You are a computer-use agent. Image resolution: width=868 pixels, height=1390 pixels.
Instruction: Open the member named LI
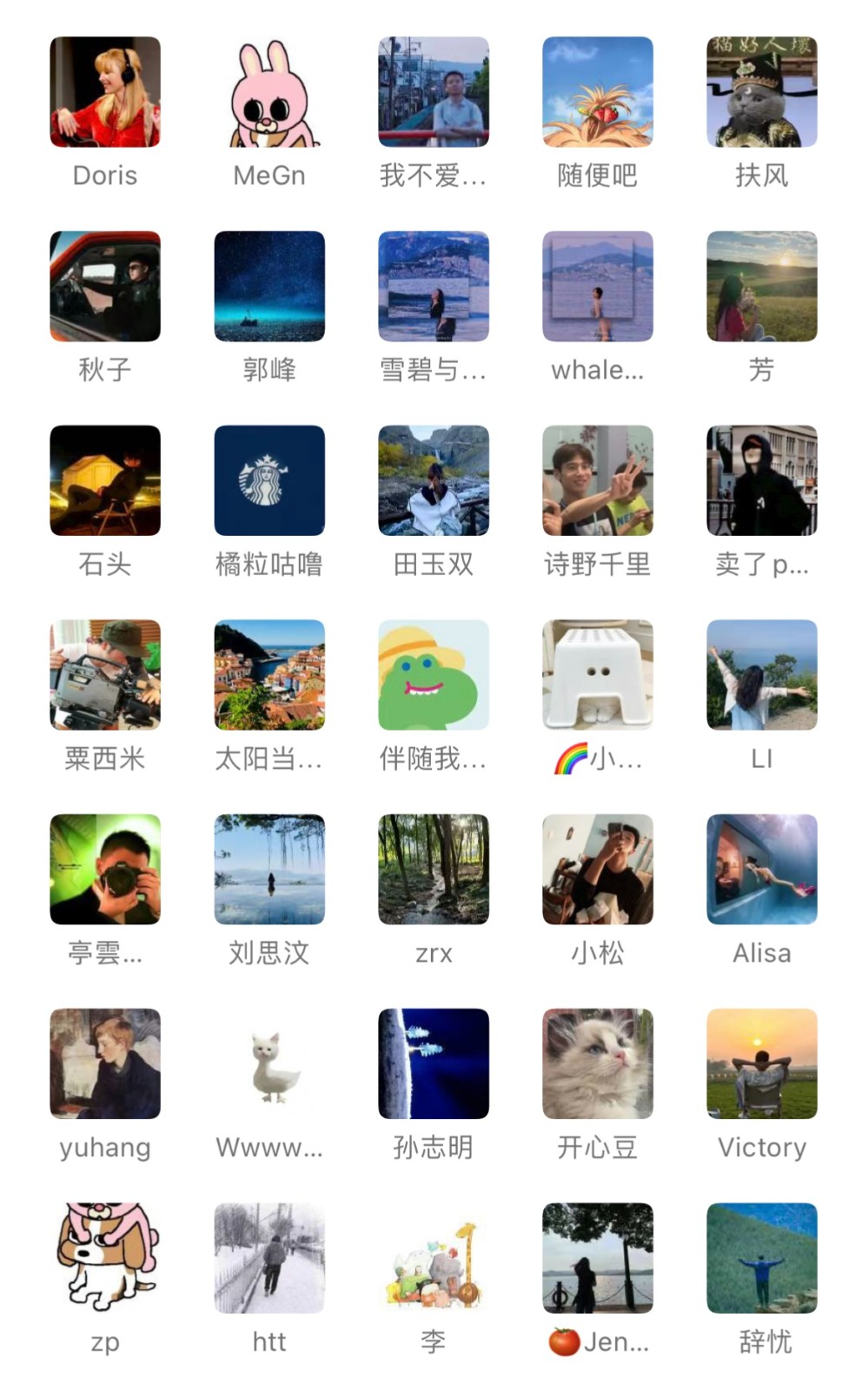click(x=762, y=675)
